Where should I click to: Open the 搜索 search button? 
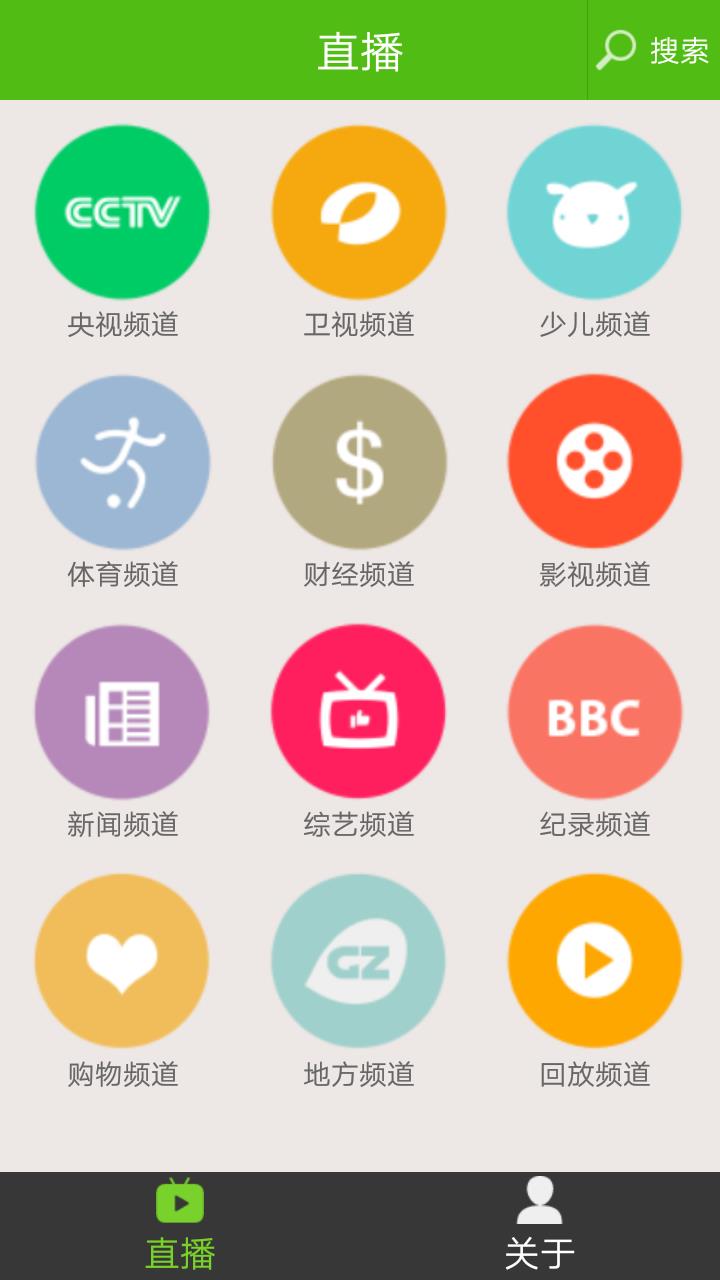[654, 50]
